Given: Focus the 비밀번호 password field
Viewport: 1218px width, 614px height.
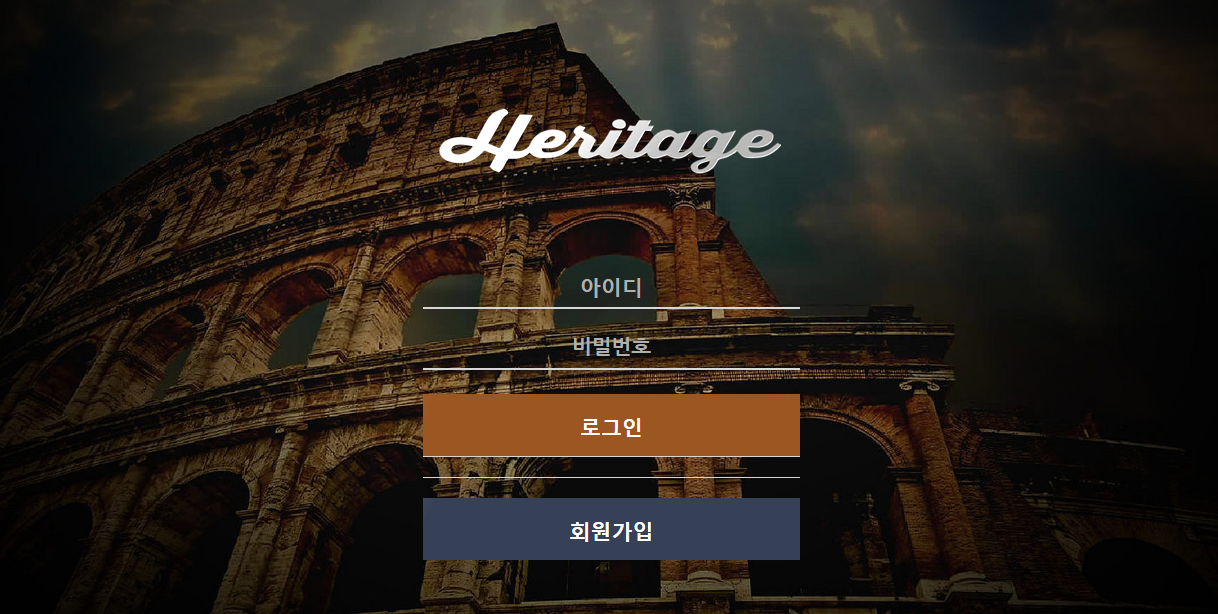Looking at the screenshot, I should (x=611, y=346).
